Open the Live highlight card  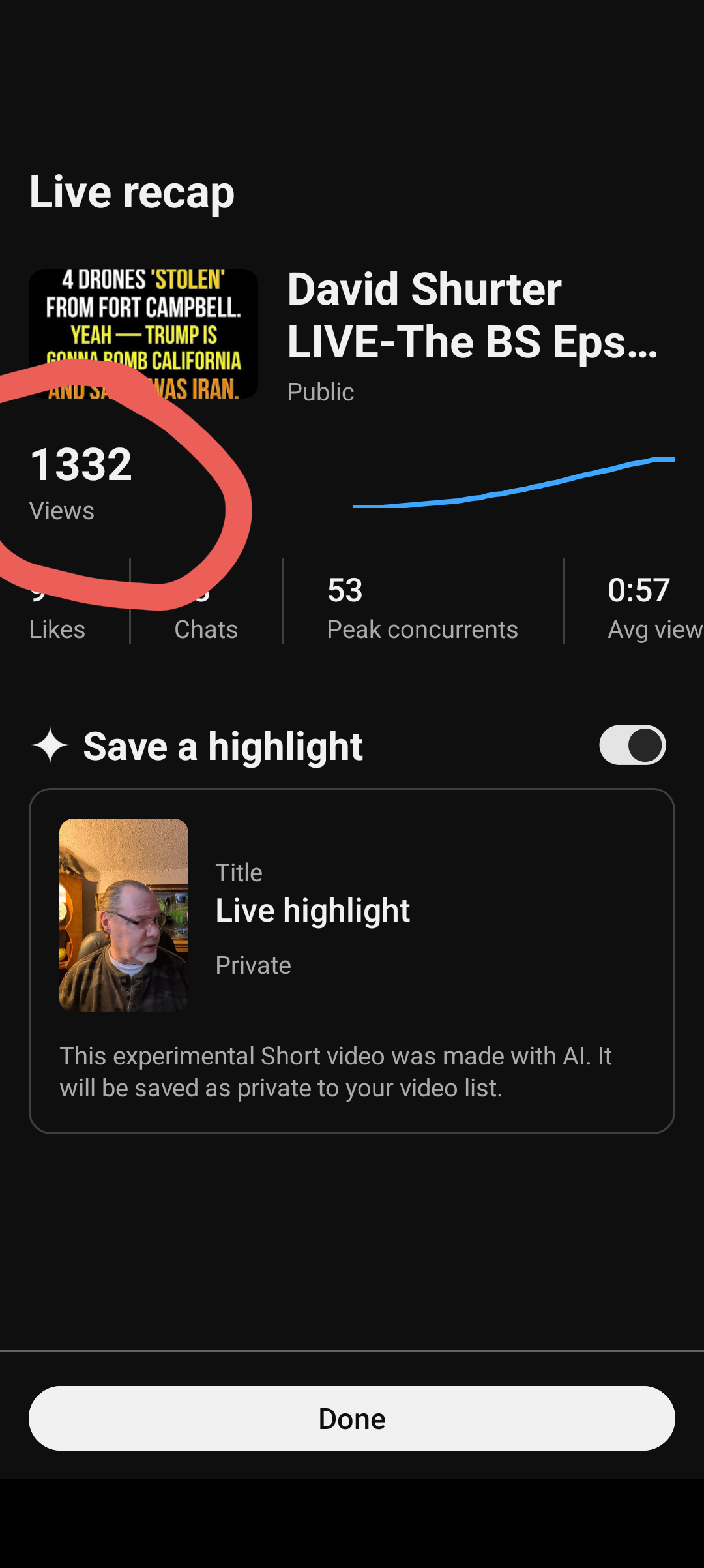click(352, 926)
